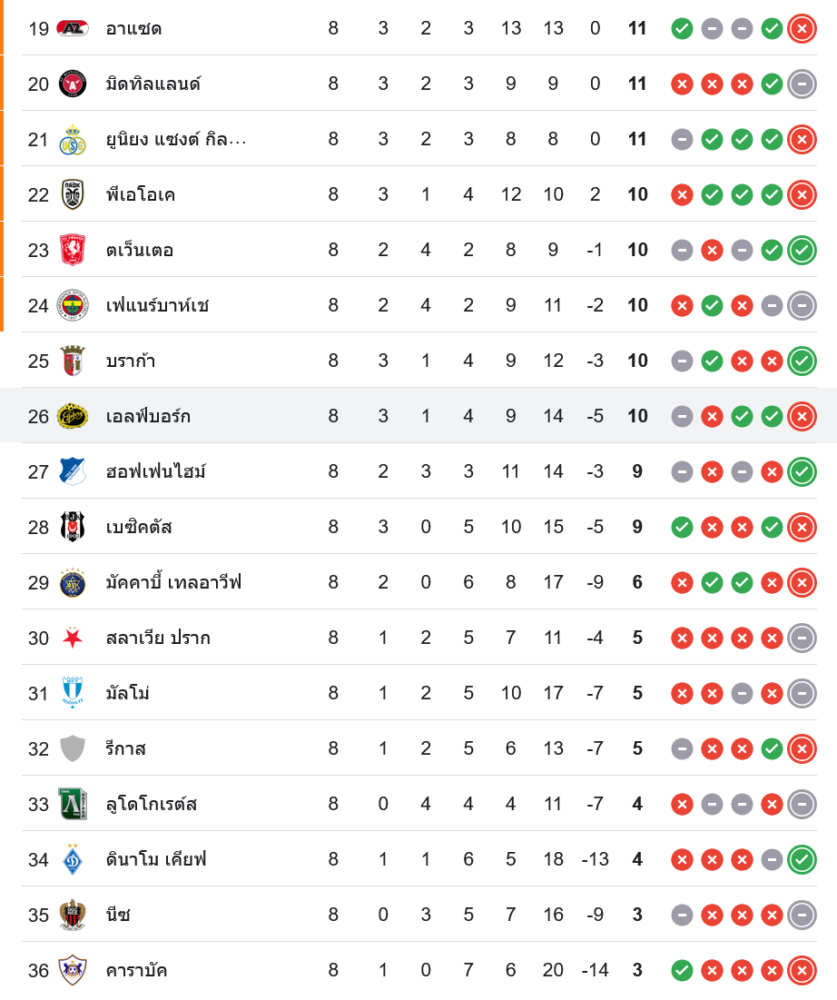Open the เบซิคตัส team row
837x1000 pixels.
(139, 527)
